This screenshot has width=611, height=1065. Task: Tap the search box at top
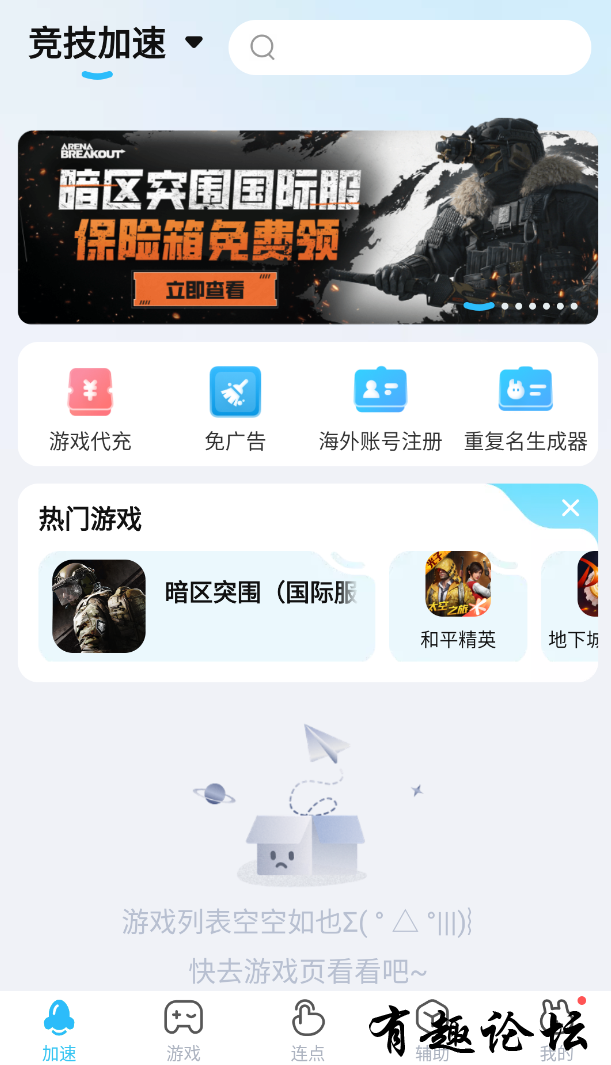410,47
